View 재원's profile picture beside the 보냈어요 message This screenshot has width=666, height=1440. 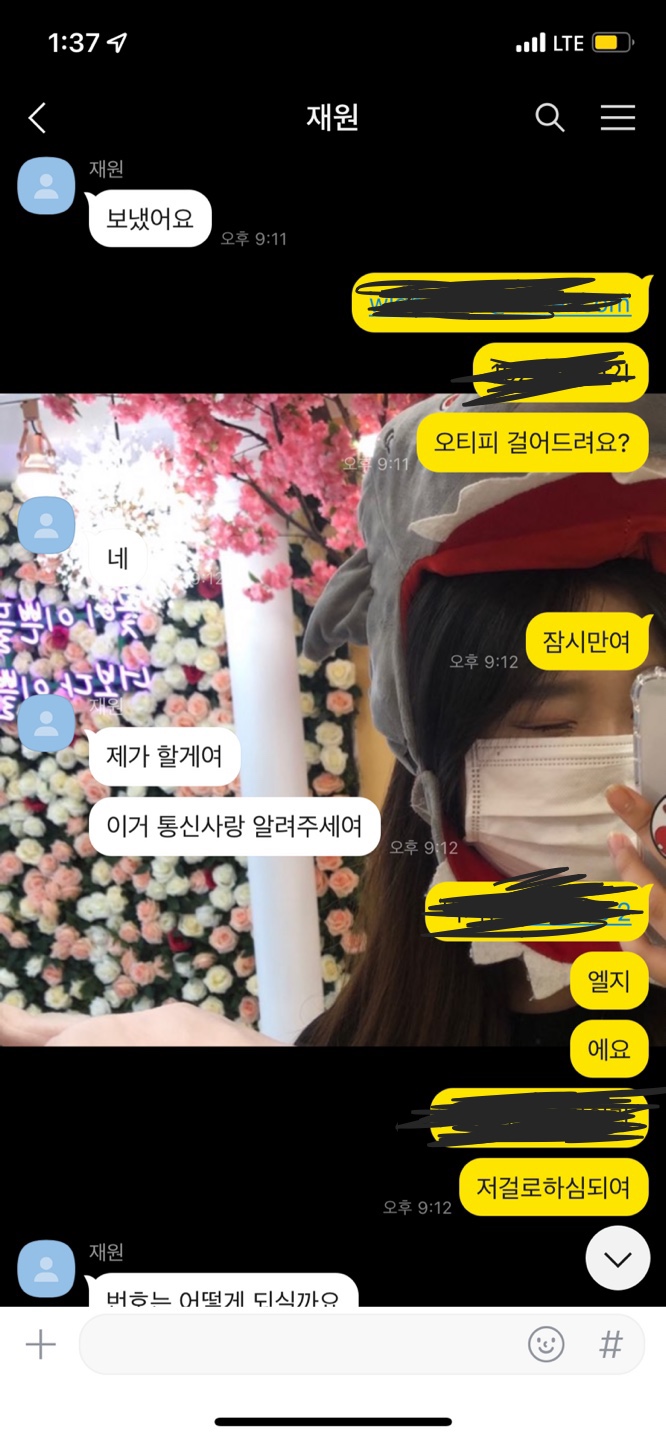[x=46, y=186]
